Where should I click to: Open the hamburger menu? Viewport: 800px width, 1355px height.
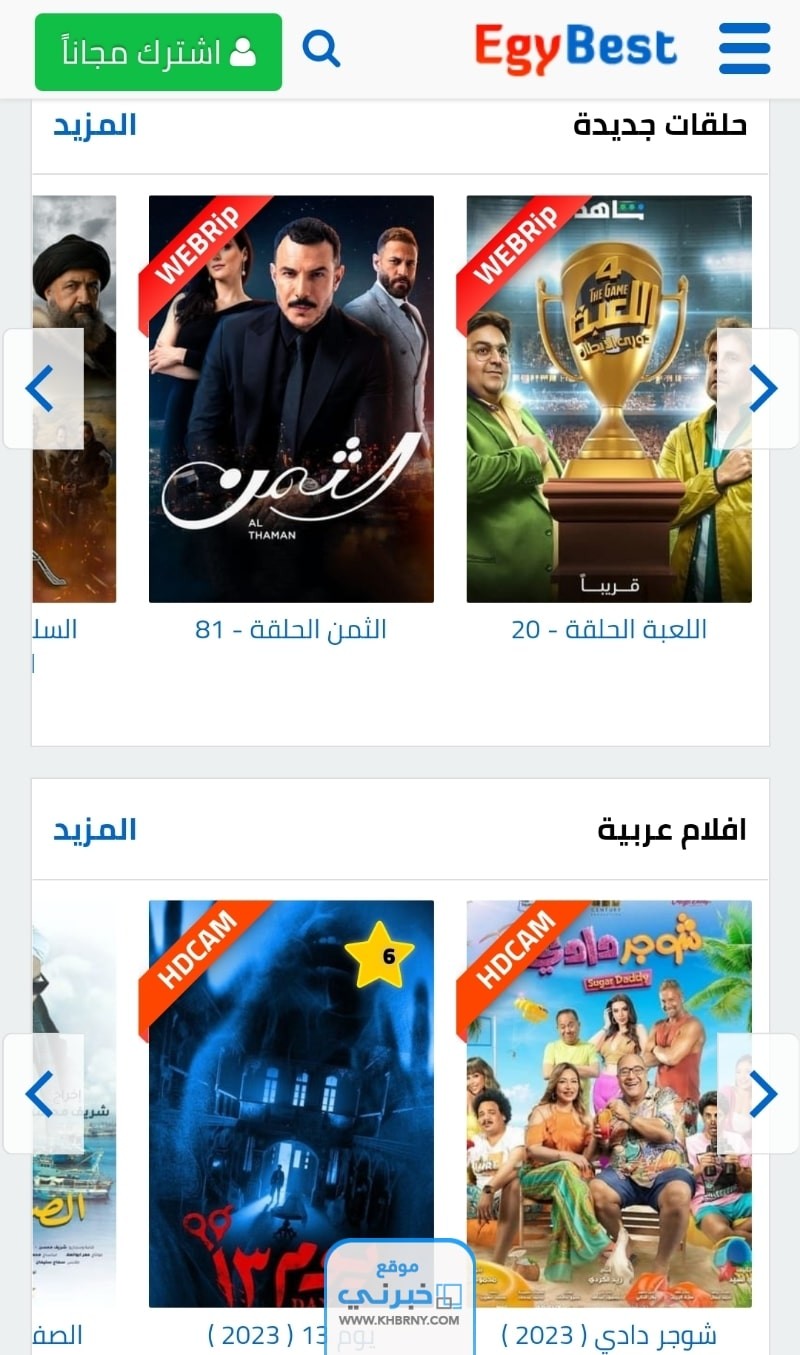pos(745,48)
